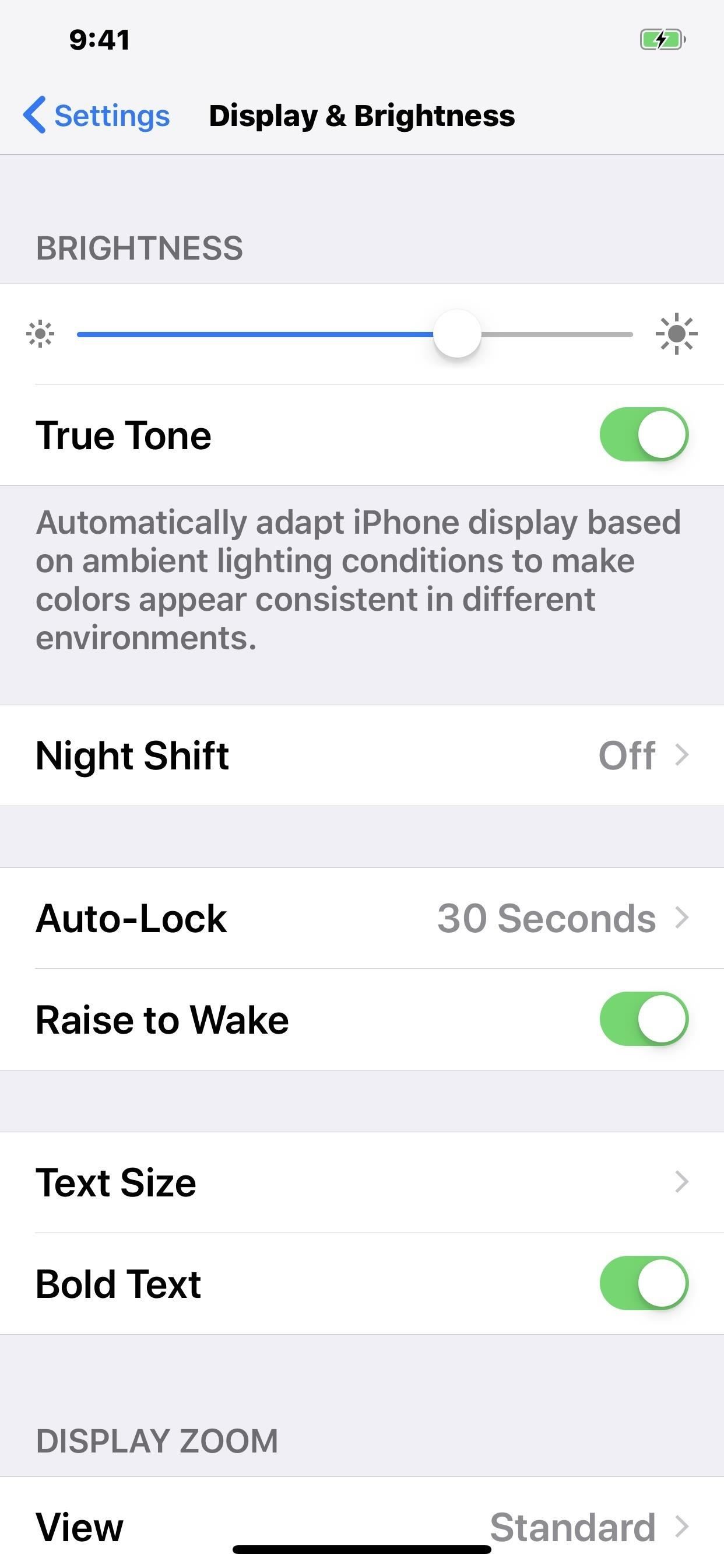Screen dimensions: 724x1568
Task: Open Text Size settings
Action: point(361,1182)
